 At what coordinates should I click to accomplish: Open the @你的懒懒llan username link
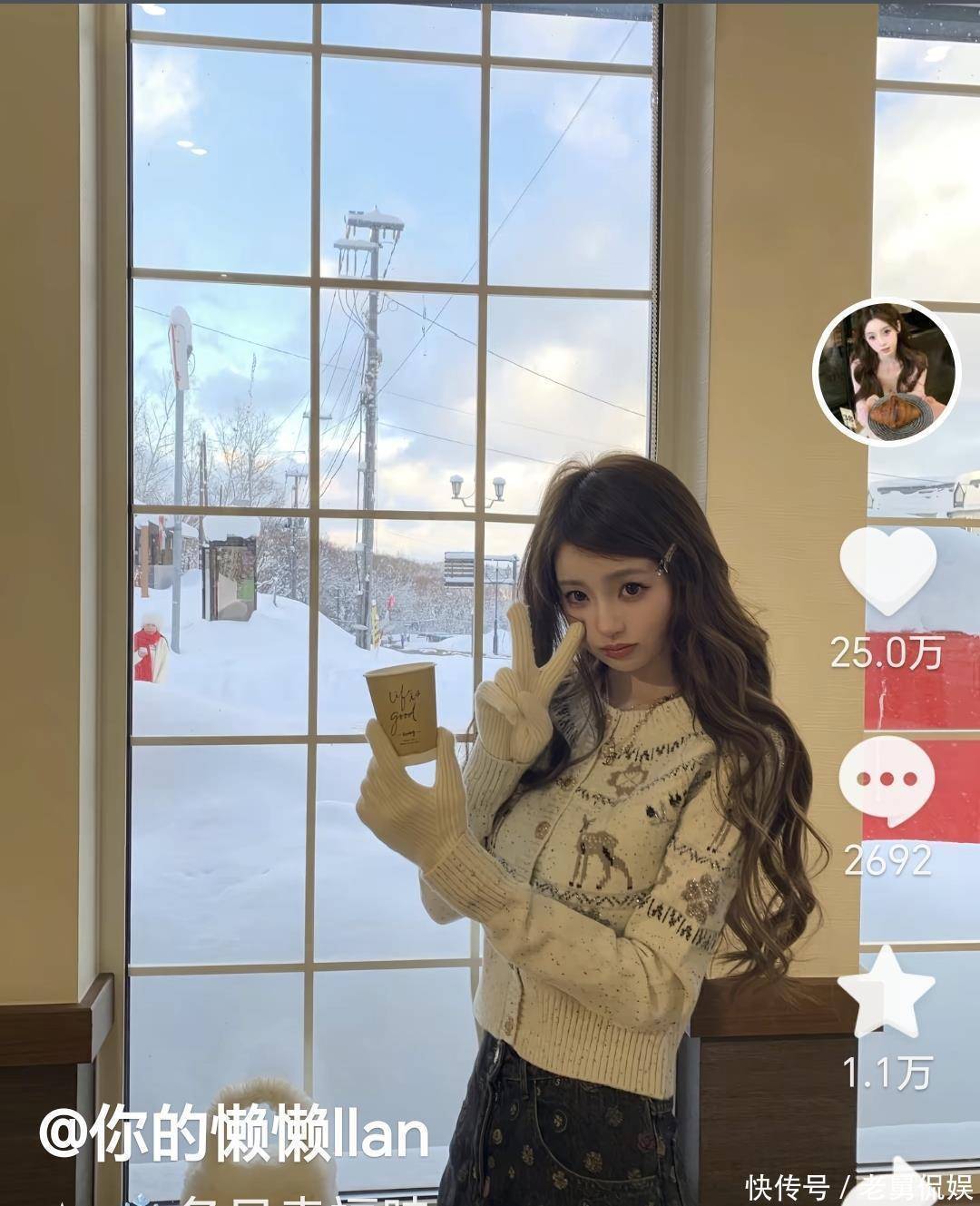coord(233,1133)
